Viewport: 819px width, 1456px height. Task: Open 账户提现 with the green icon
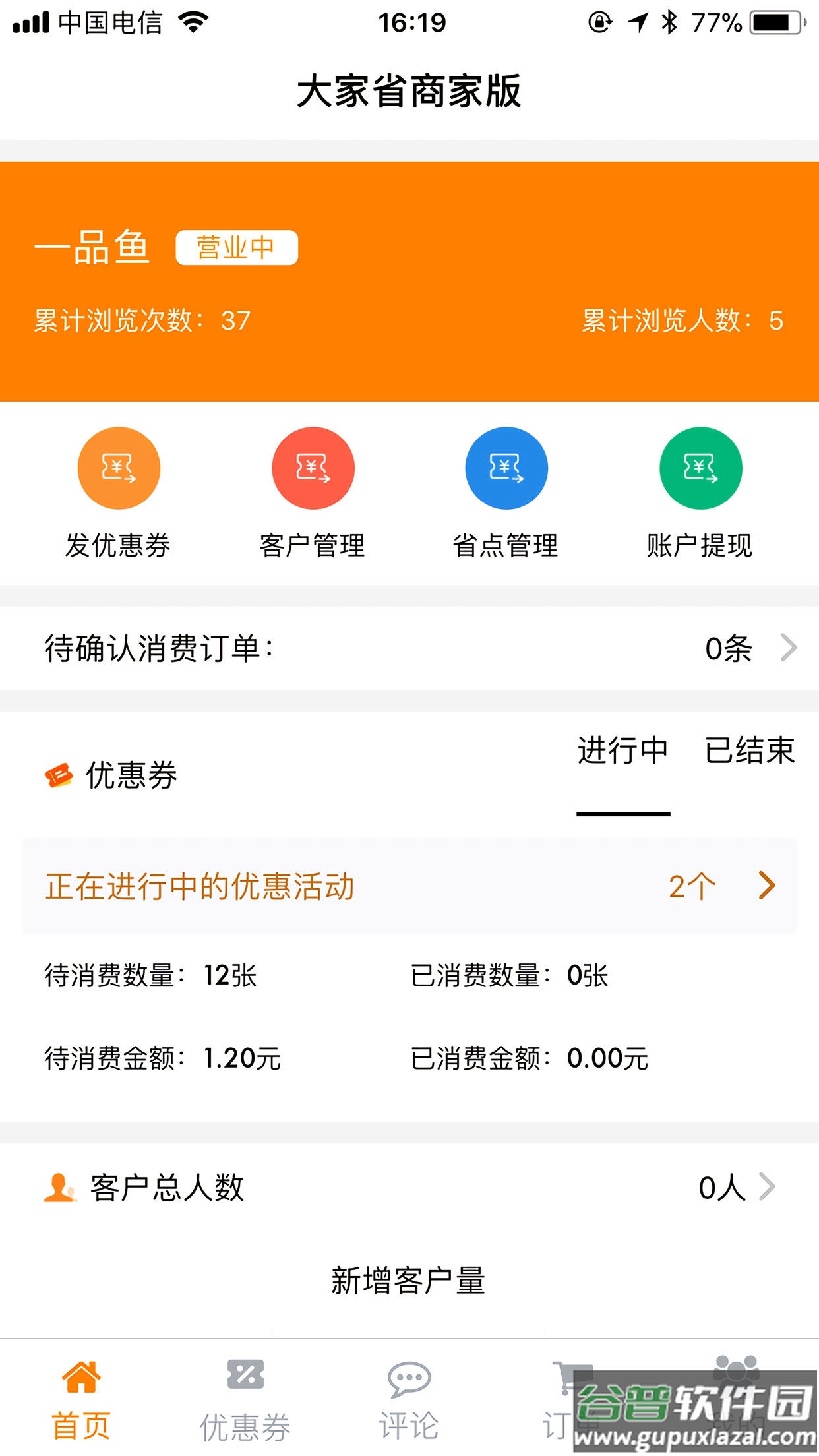(700, 468)
